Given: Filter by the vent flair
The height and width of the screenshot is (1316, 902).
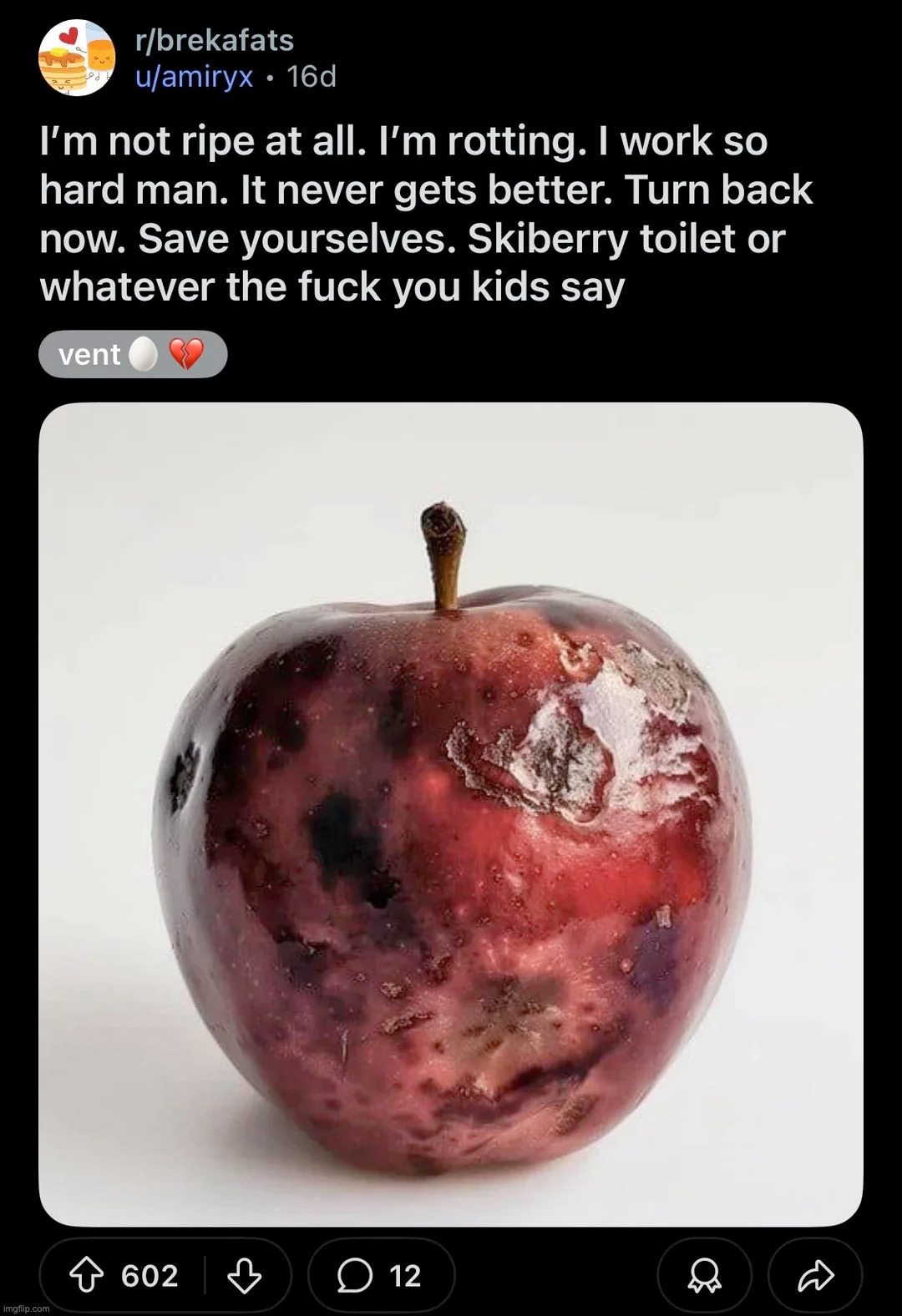Looking at the screenshot, I should [133, 354].
